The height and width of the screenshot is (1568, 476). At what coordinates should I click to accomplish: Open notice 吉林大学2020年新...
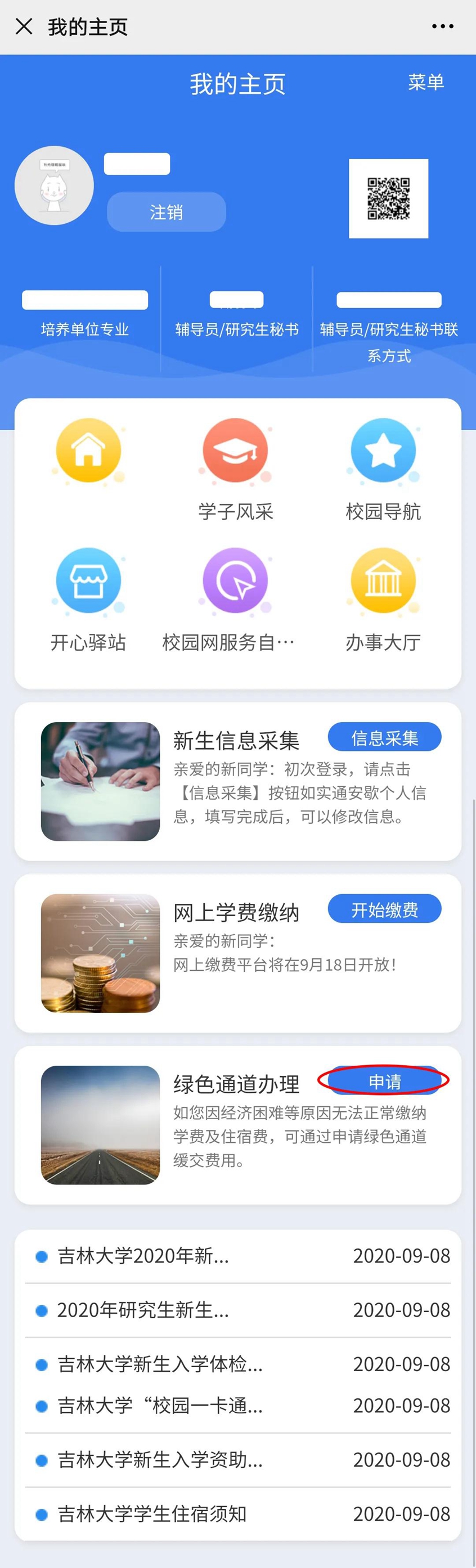[143, 1256]
